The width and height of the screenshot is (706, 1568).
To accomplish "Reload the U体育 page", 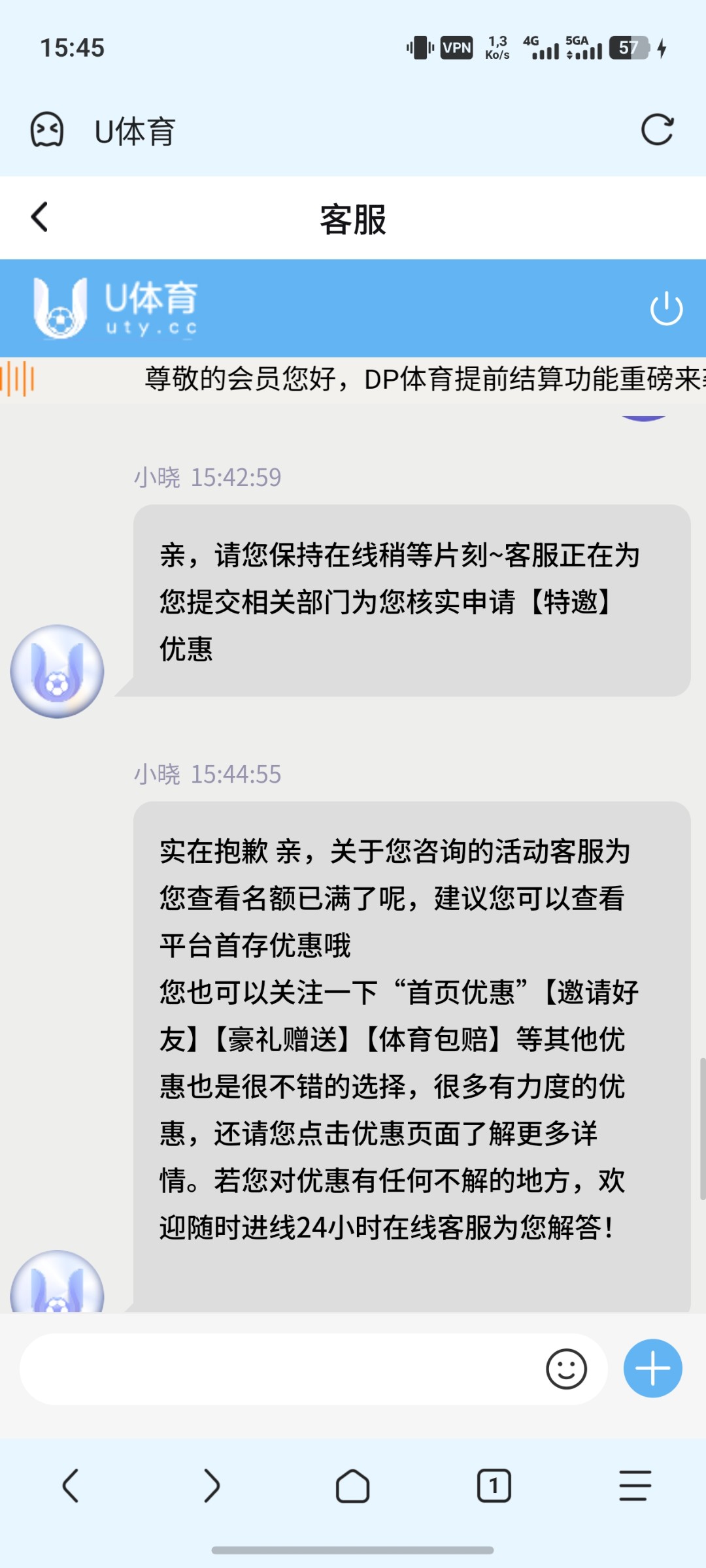I will (657, 130).
